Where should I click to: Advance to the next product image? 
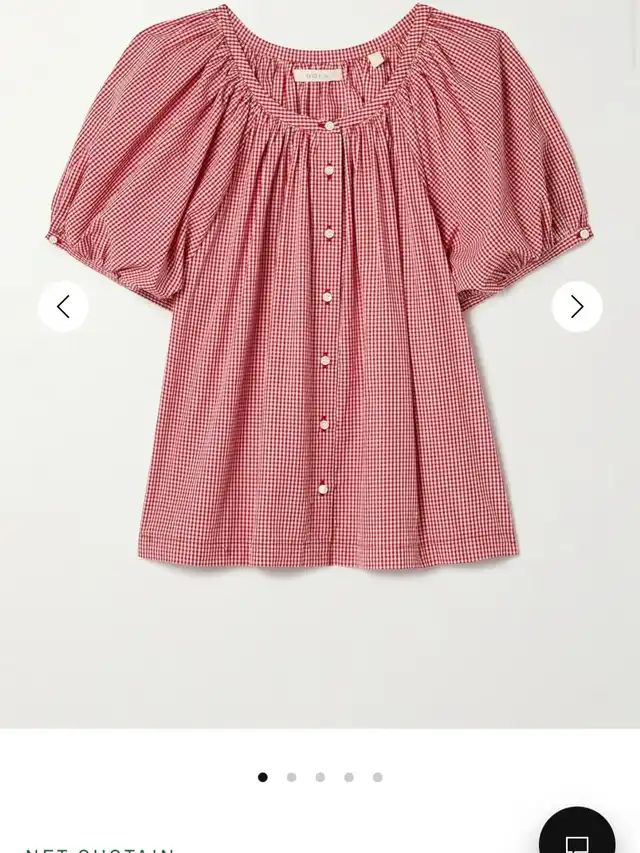click(577, 306)
